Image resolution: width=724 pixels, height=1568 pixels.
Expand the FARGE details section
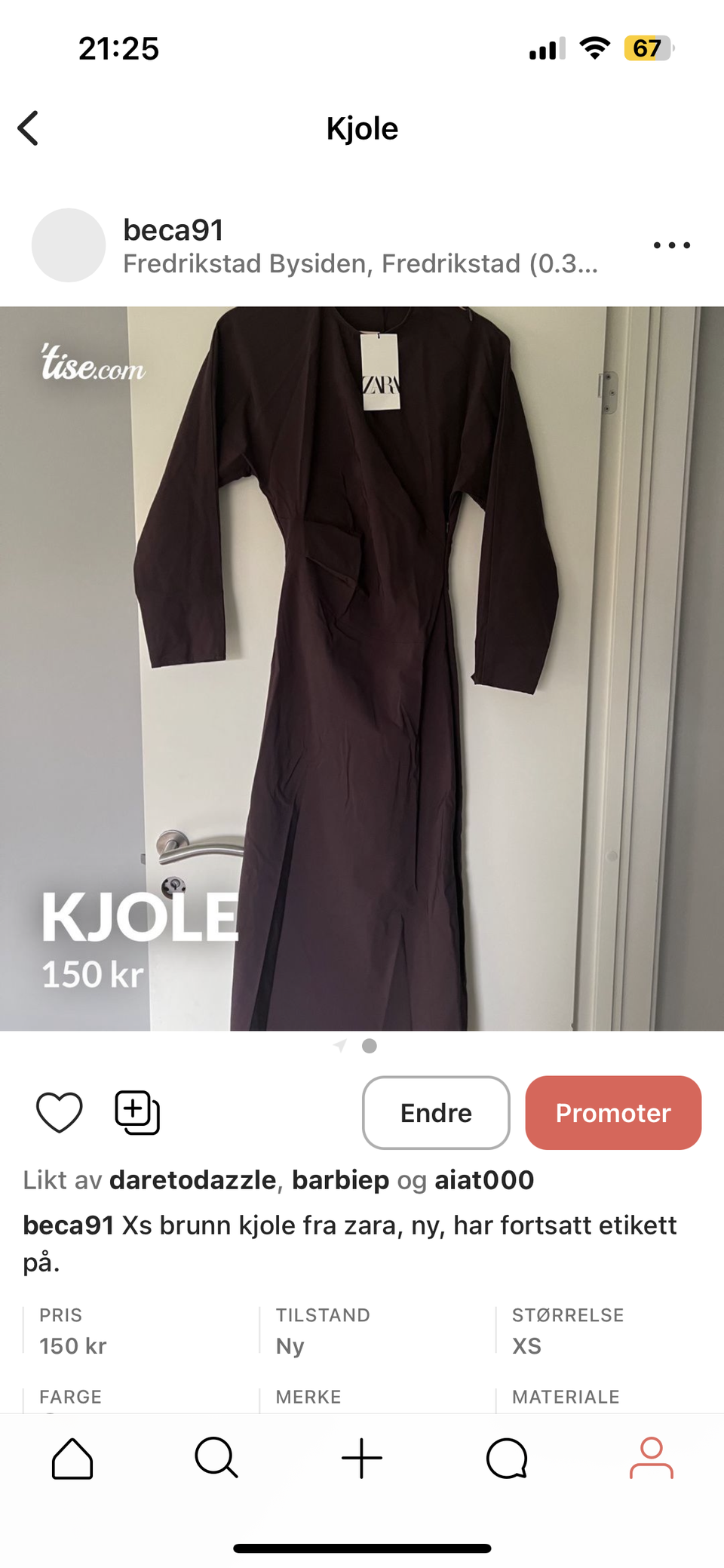pos(71,1397)
